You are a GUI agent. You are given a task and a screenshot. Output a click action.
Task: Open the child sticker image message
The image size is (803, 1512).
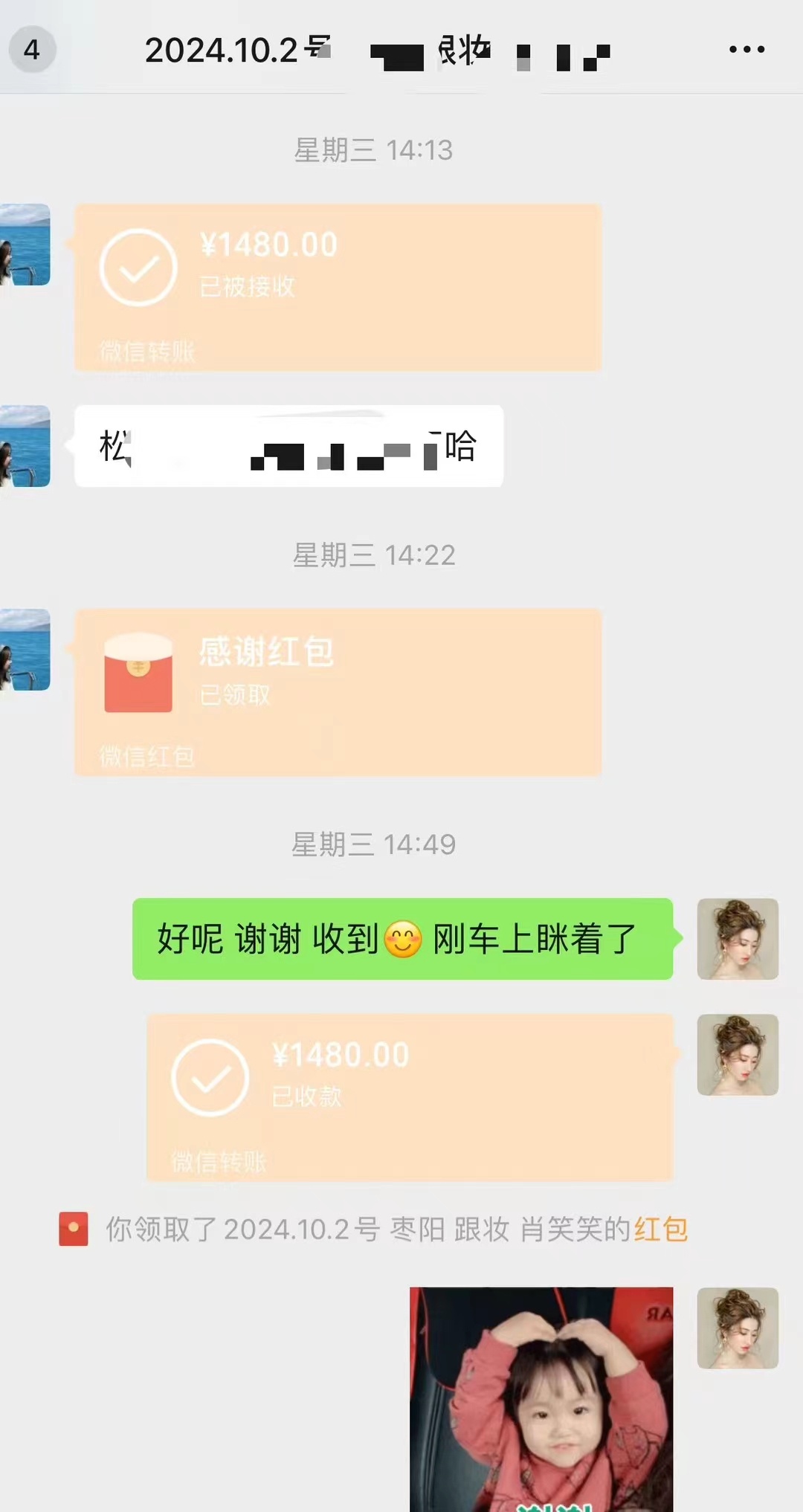pos(541,1398)
